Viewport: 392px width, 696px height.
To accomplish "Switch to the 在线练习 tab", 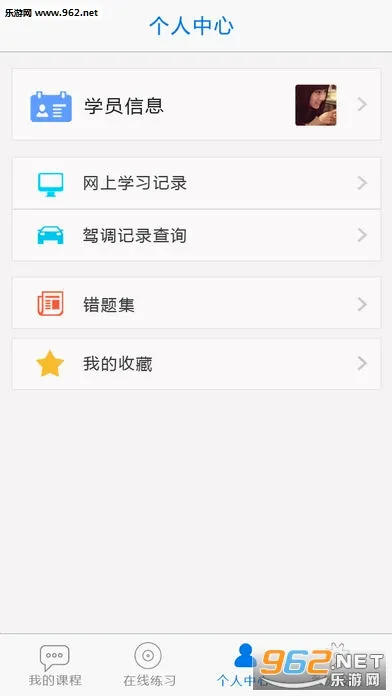I will click(149, 665).
